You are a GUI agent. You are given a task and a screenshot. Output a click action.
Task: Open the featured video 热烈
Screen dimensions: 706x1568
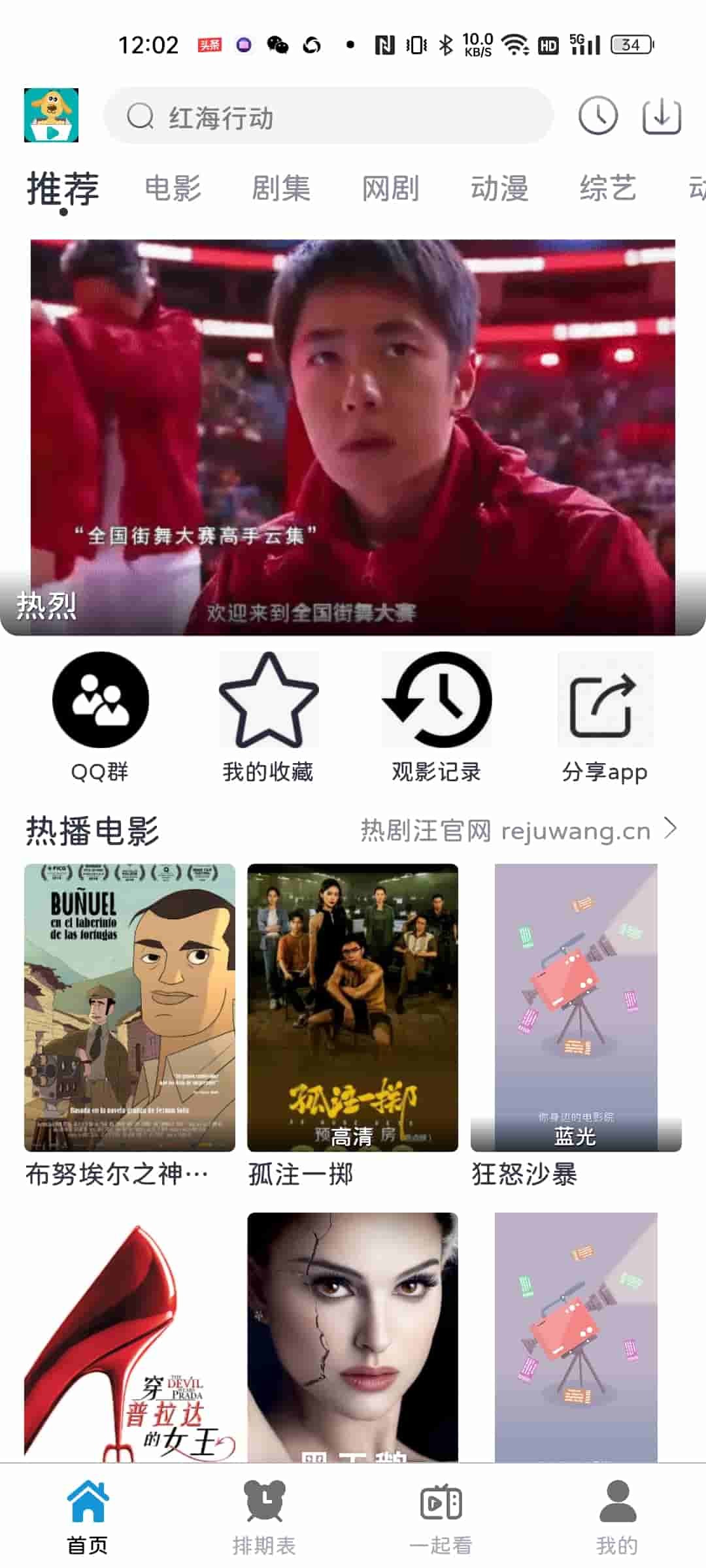tap(353, 438)
